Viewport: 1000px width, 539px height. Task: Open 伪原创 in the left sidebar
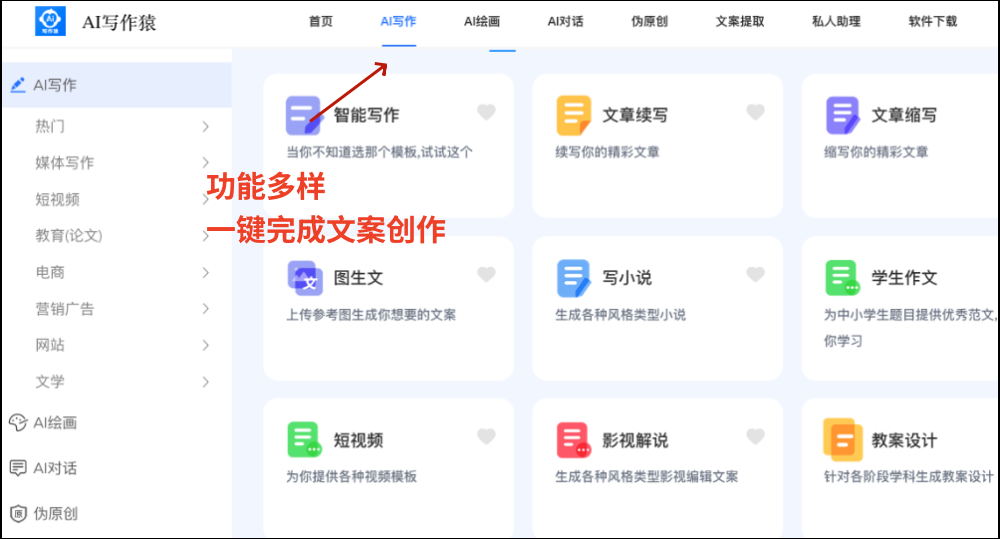(x=55, y=514)
